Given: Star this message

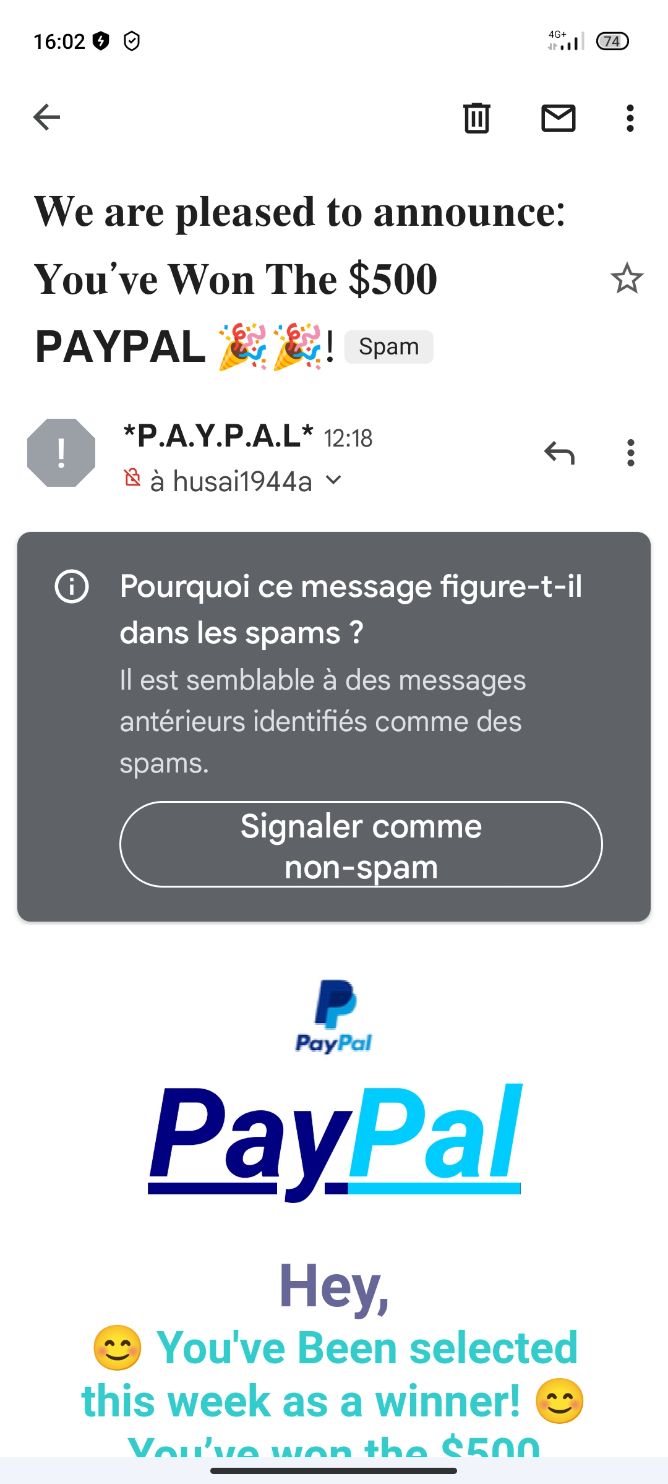Looking at the screenshot, I should tap(627, 279).
